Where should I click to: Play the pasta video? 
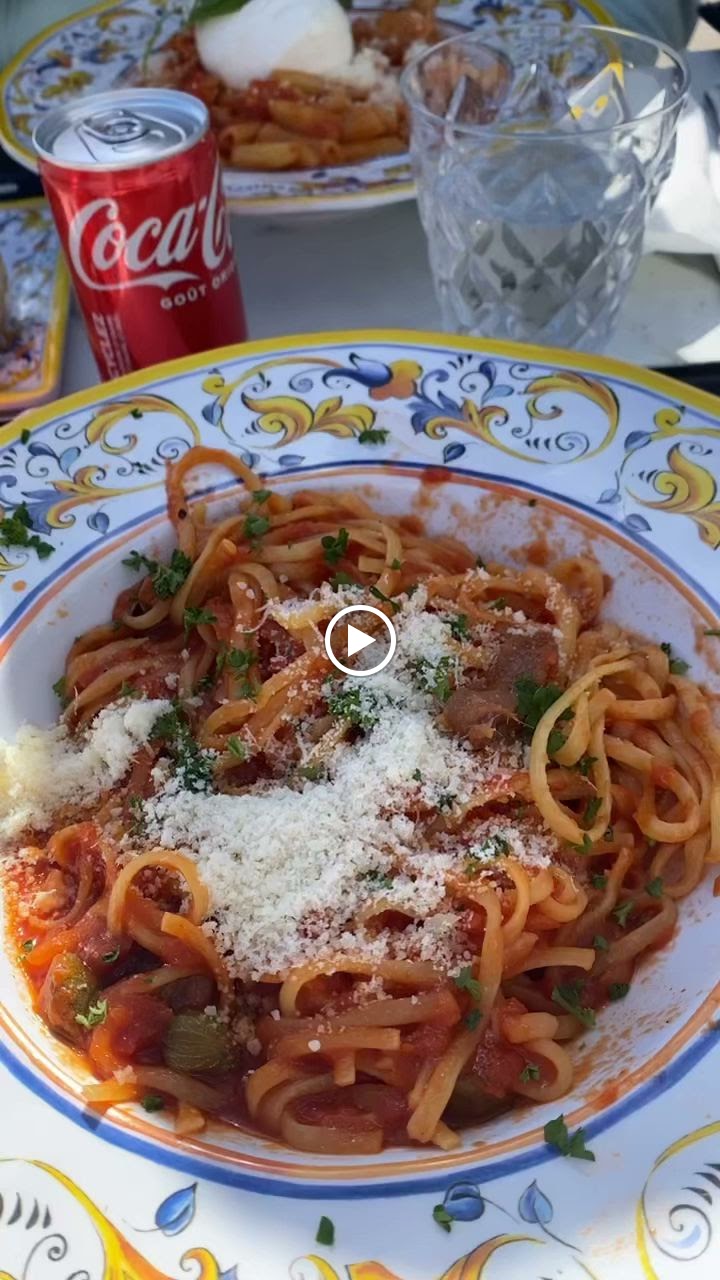(360, 640)
